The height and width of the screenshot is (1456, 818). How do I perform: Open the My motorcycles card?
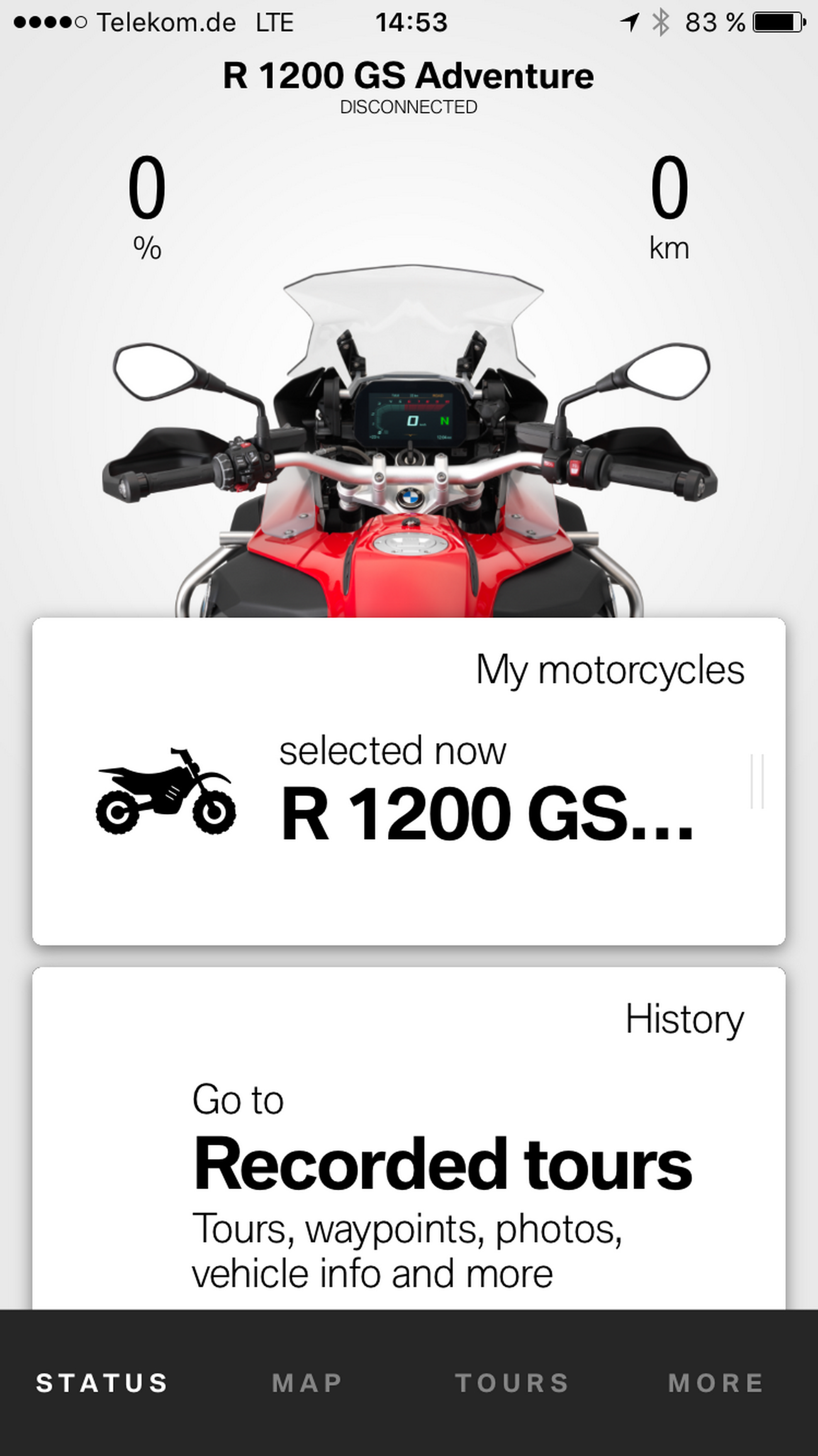pyautogui.click(x=409, y=781)
